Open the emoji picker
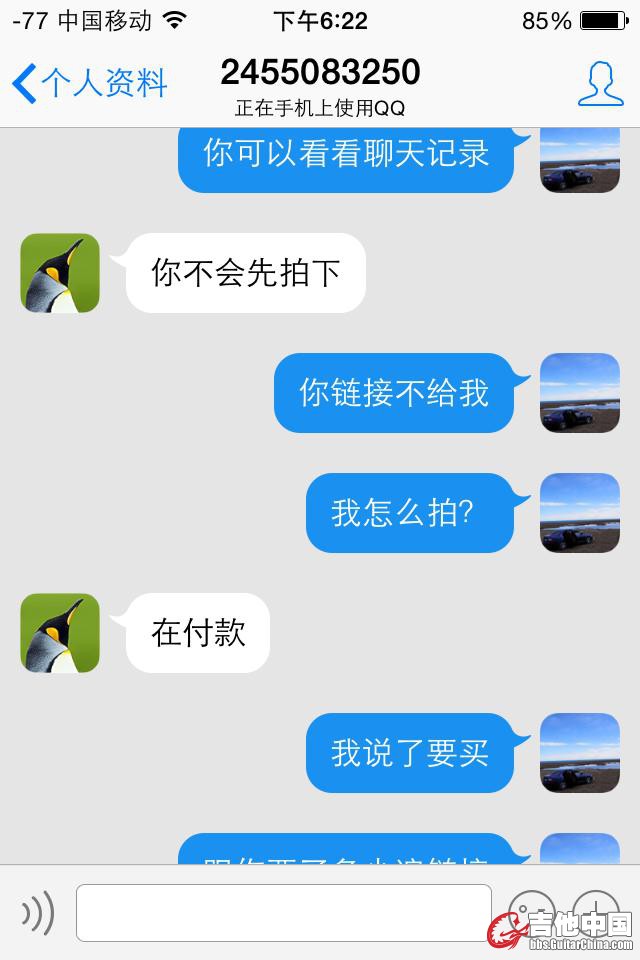This screenshot has width=640, height=960. pos(531,910)
